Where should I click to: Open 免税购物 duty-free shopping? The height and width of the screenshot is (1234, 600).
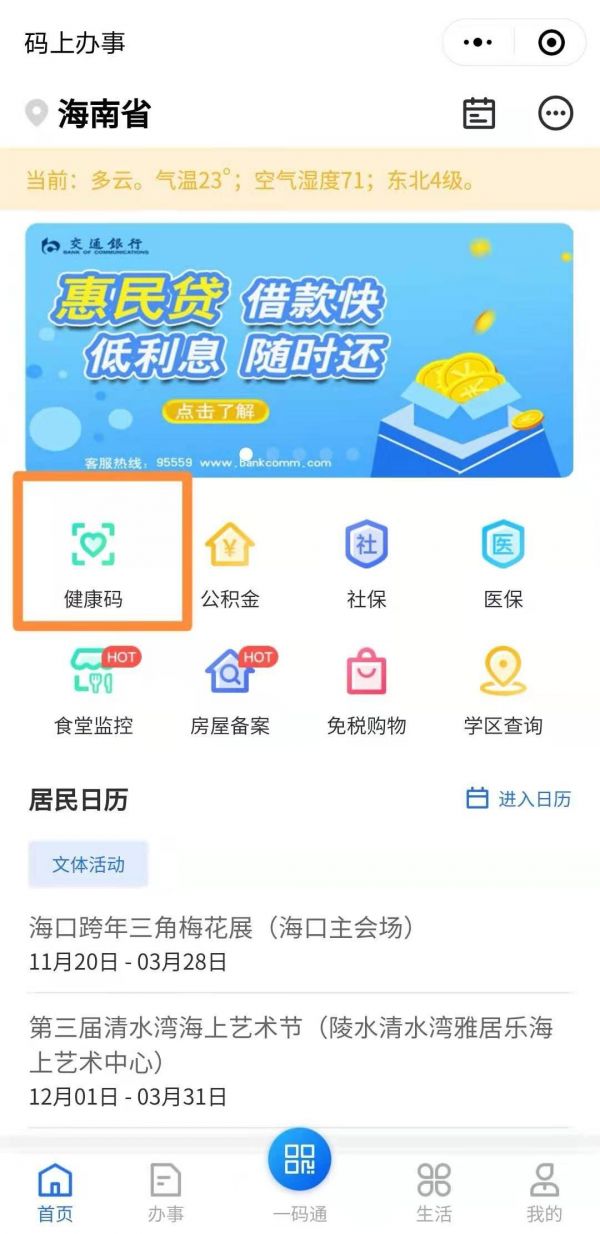(x=366, y=690)
